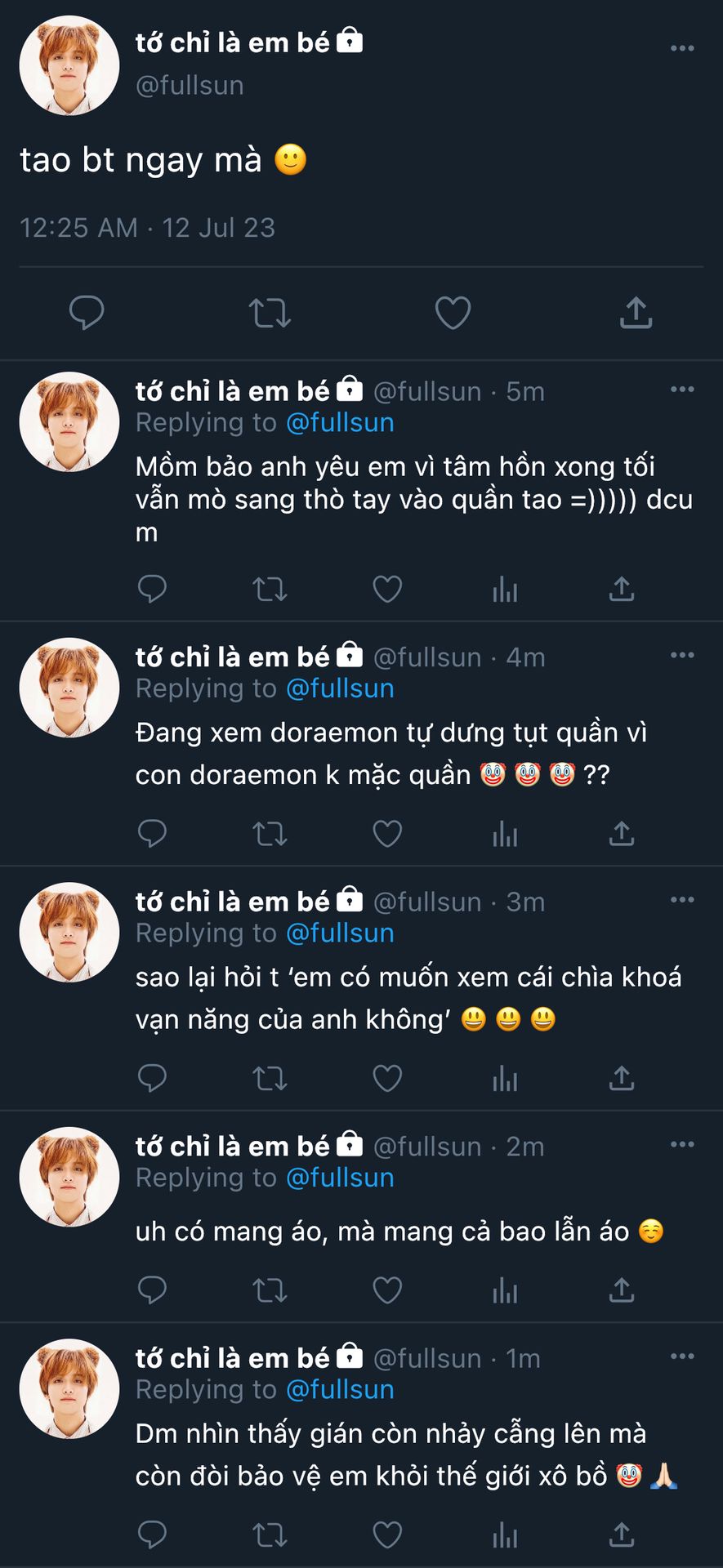Share the main tweet 'tao bt ngay mà'

pos(636,312)
